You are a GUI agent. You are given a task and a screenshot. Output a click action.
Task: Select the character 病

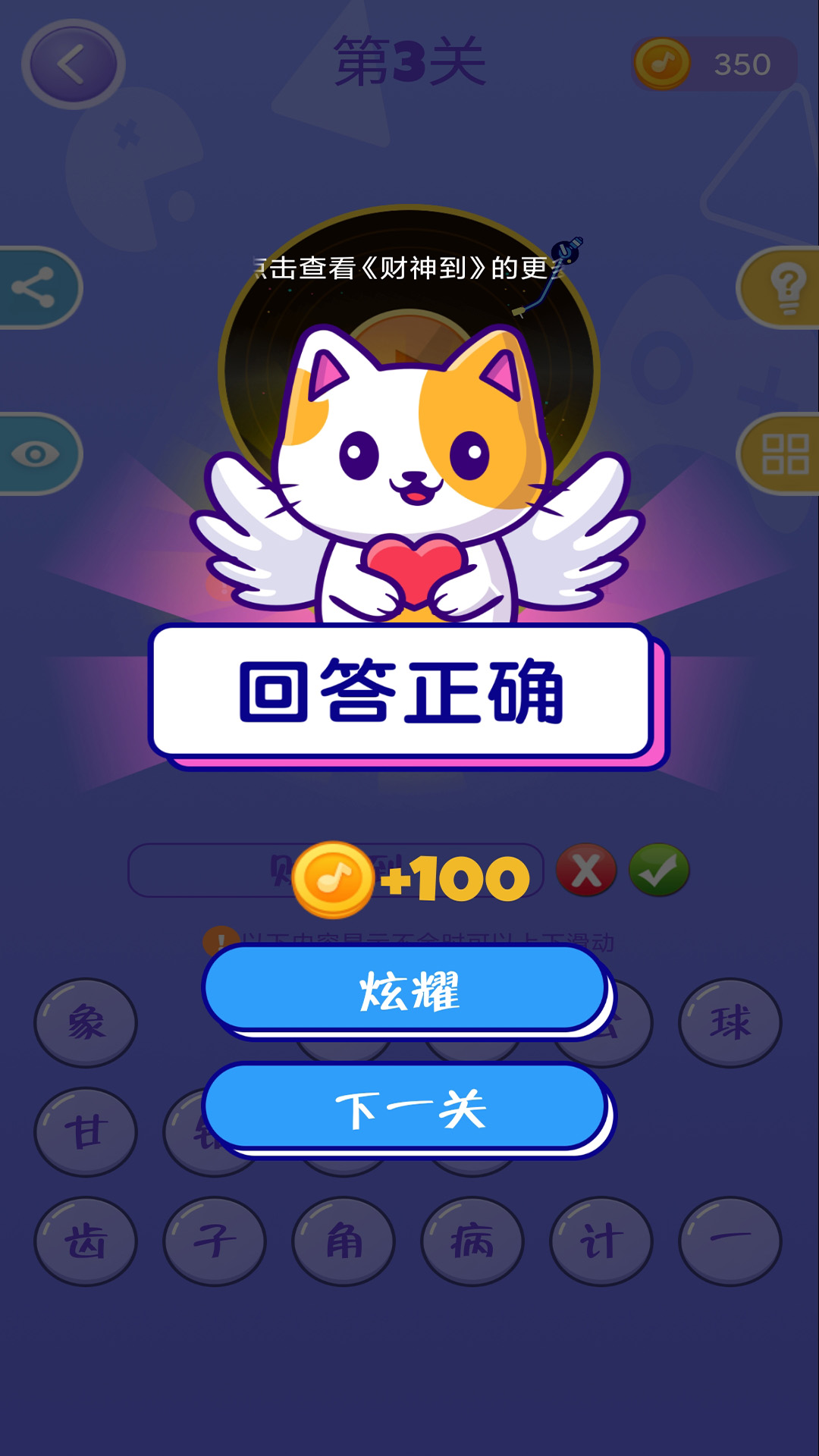coord(472,1241)
